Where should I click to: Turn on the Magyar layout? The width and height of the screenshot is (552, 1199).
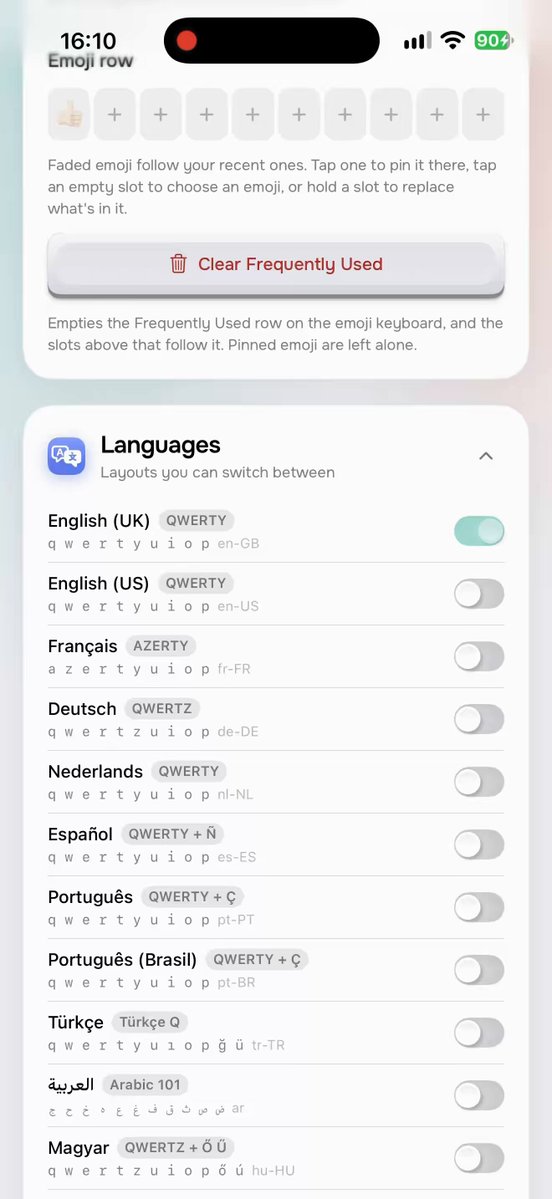coord(479,1158)
